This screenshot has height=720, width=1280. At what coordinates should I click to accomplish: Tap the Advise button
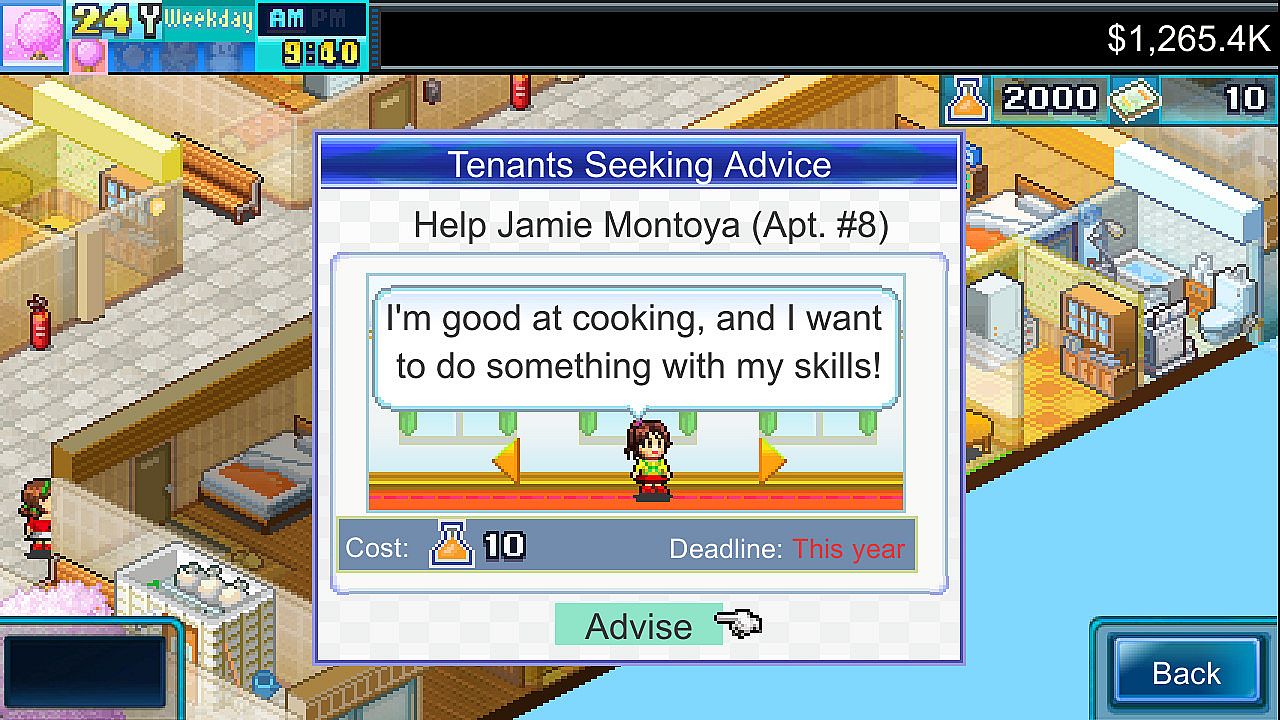[x=639, y=626]
